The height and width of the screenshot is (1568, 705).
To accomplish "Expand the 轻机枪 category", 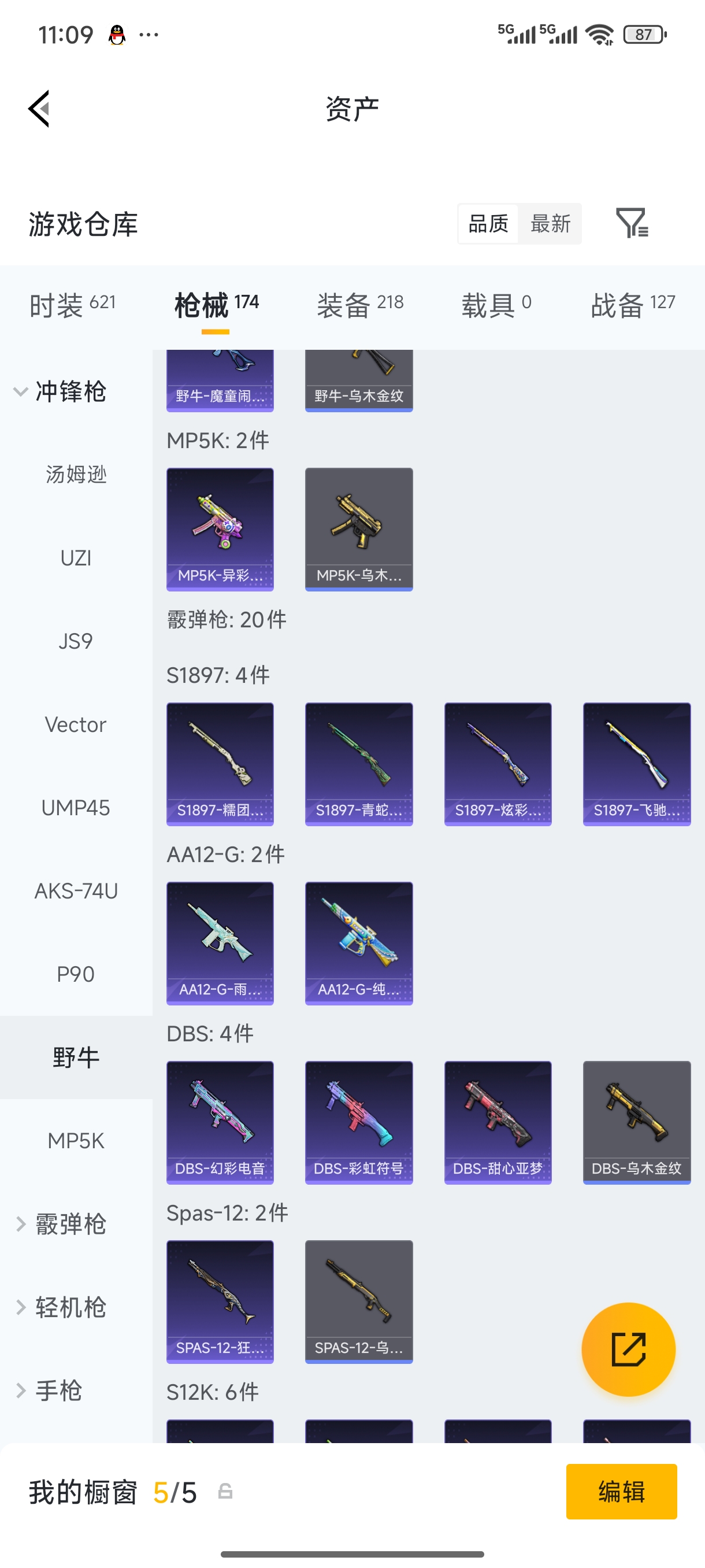I will tap(60, 1307).
